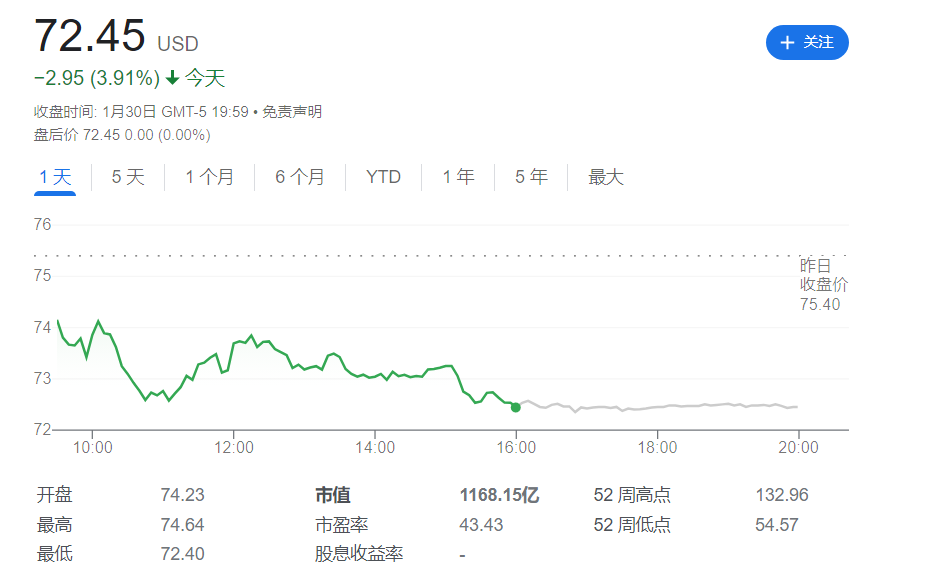The width and height of the screenshot is (926, 585).
Task: Show the 6 个月 price chart
Action: pos(300,177)
